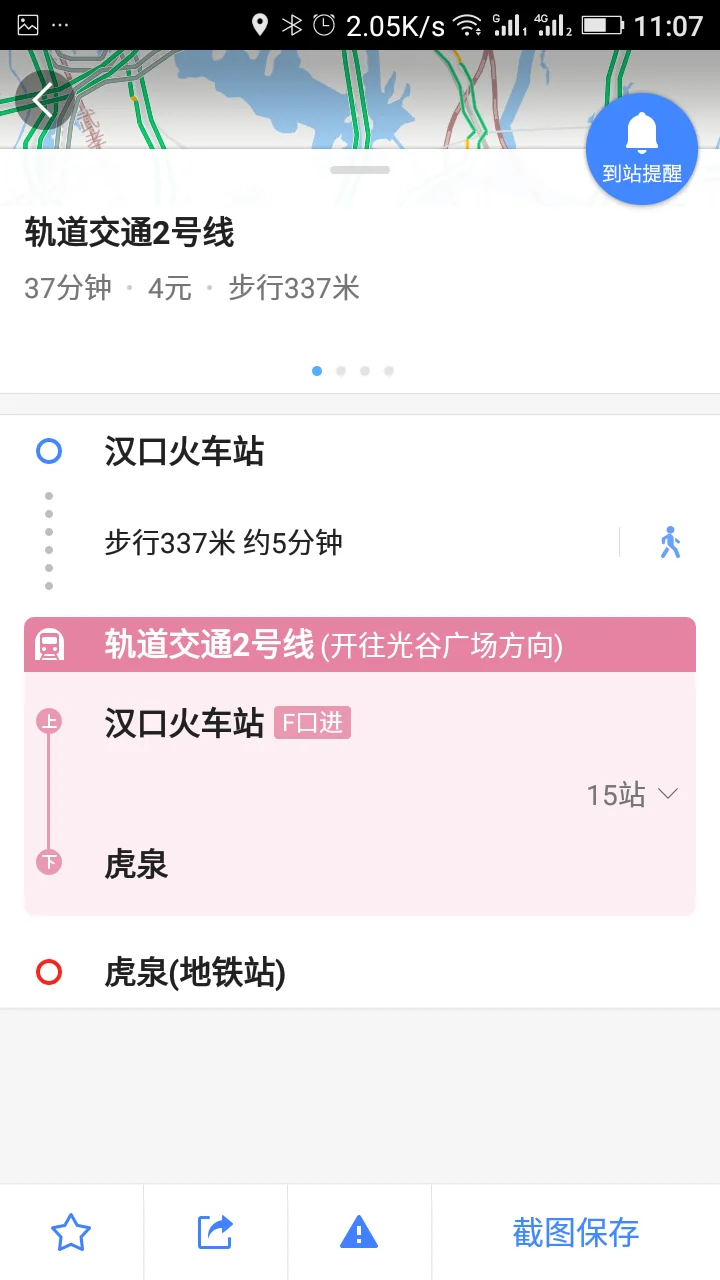The width and height of the screenshot is (720, 1280).
Task: Tap the second pagination dot
Action: pyautogui.click(x=341, y=370)
